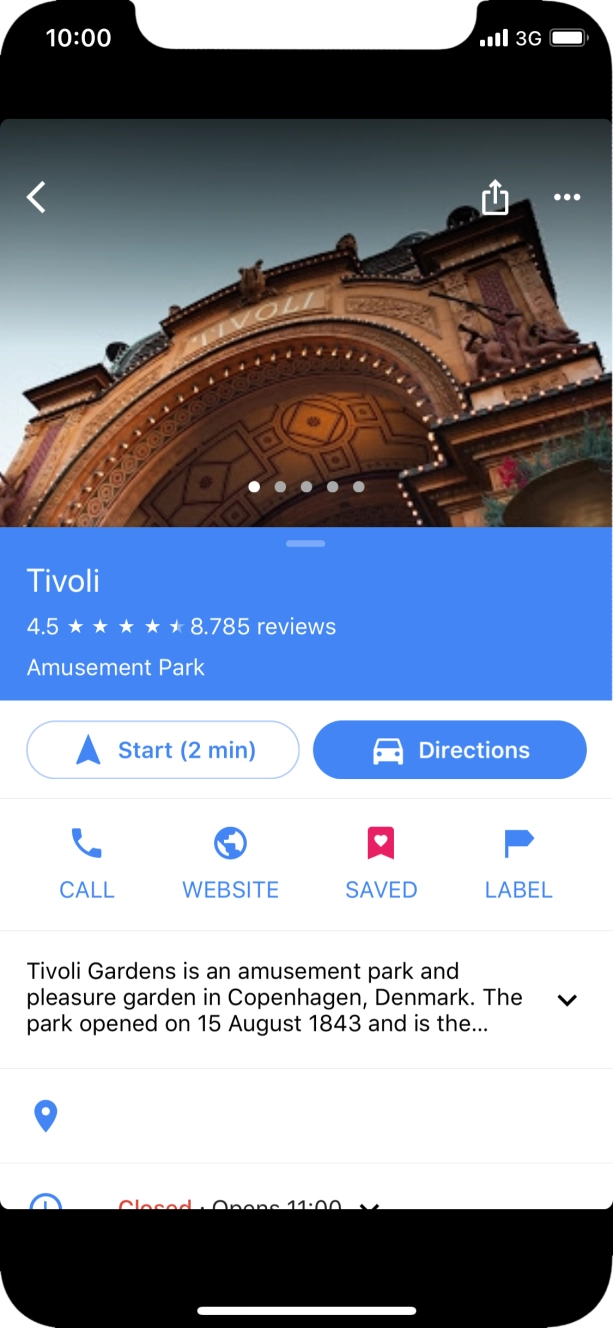Tap the sheet's drag handle
The width and height of the screenshot is (613, 1328).
click(x=306, y=543)
